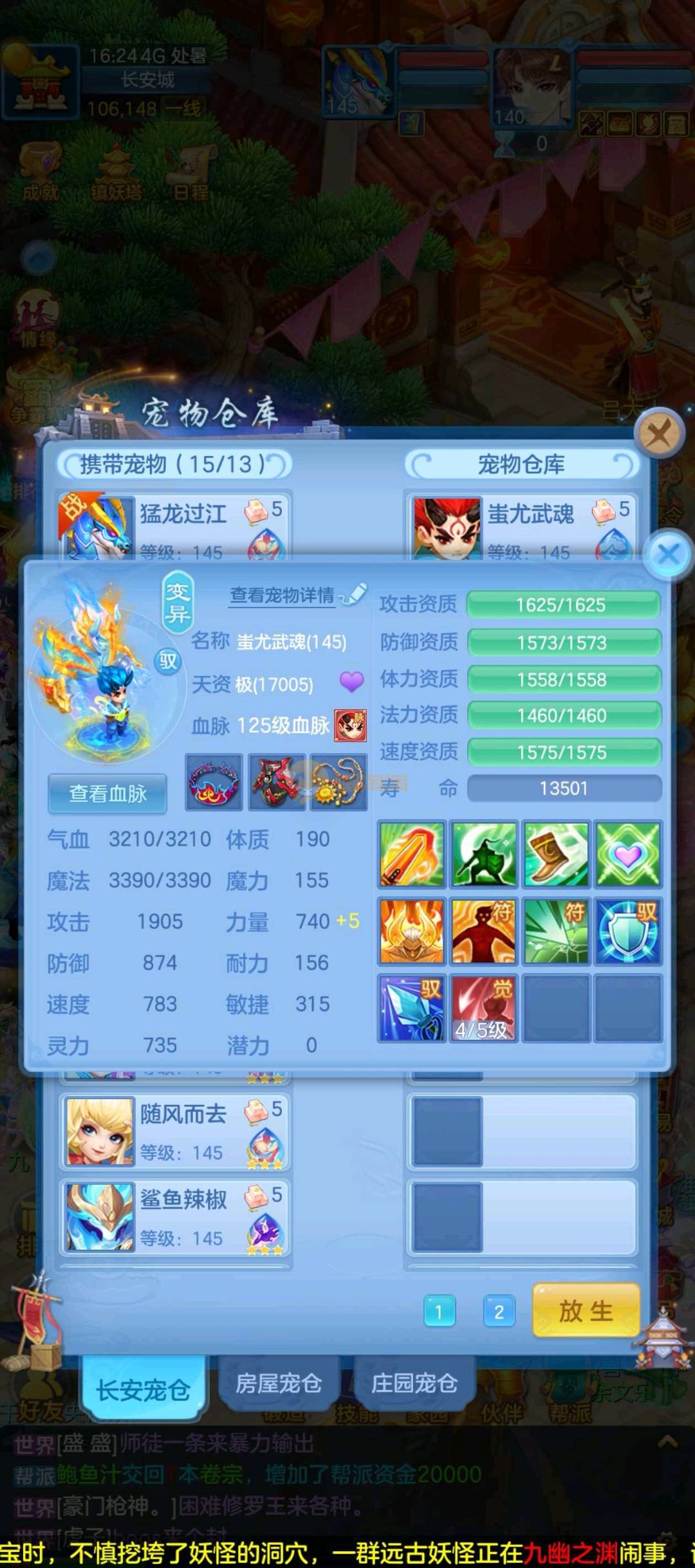Open 查看宠物详情 link

[283, 596]
